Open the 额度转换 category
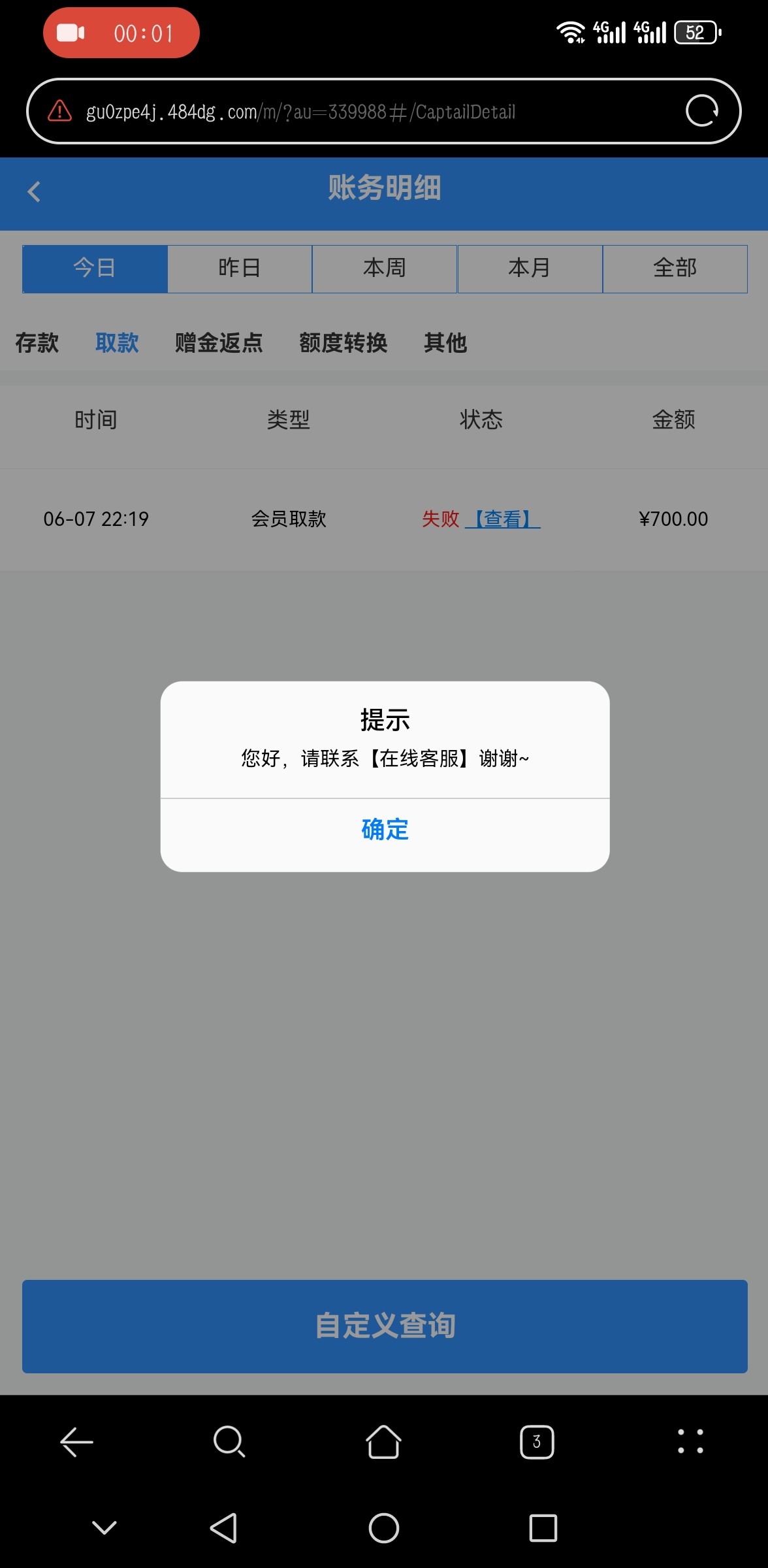Image resolution: width=768 pixels, height=1568 pixels. coord(344,342)
